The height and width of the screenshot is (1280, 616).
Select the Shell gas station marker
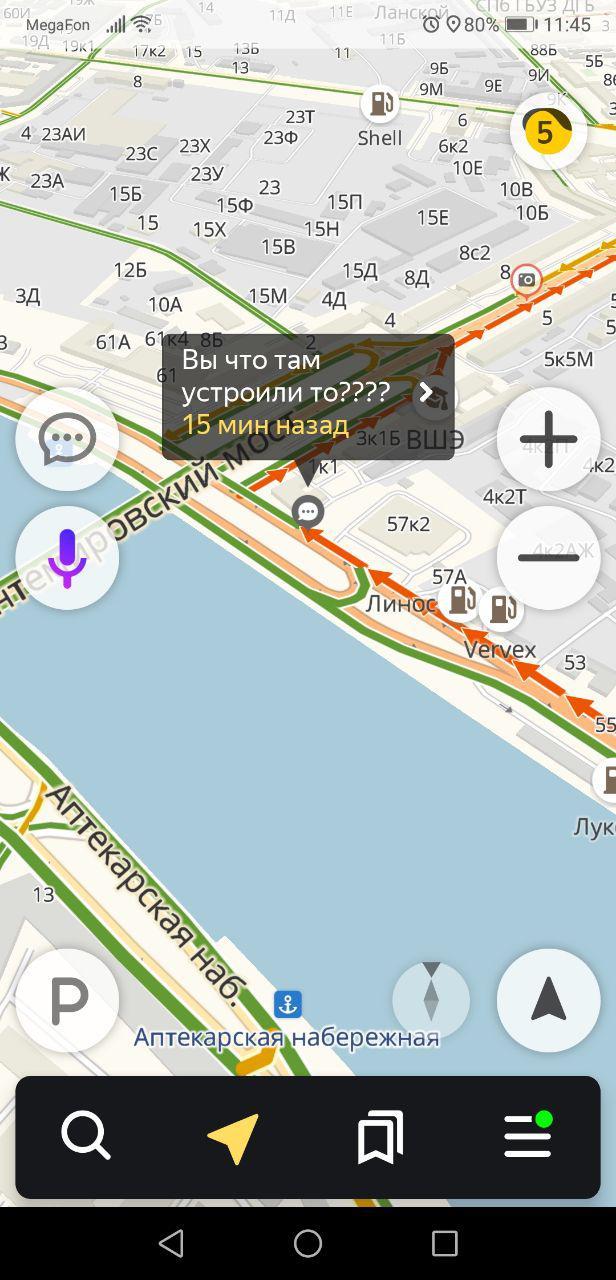coord(379,103)
